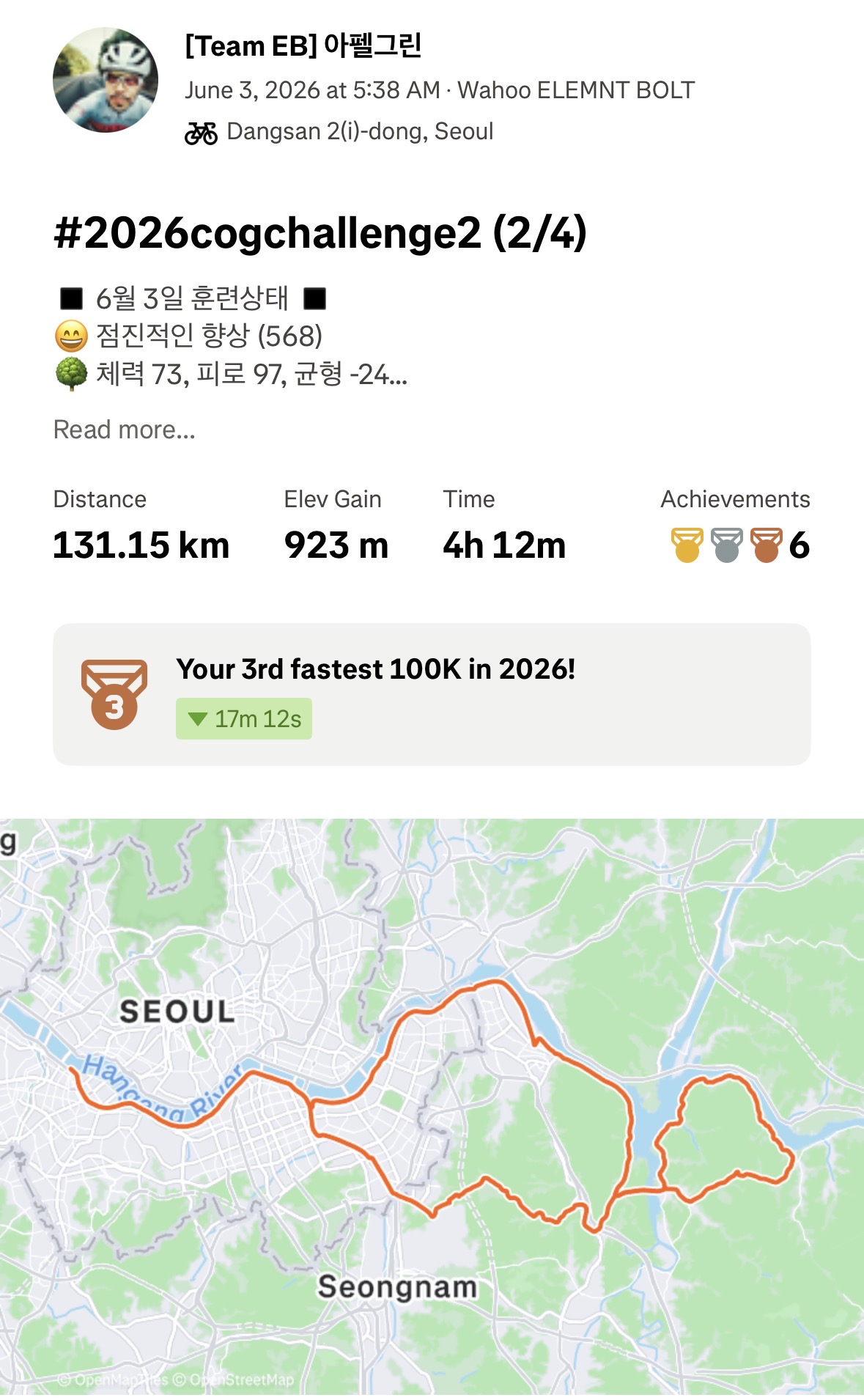Viewport: 864px width, 1400px height.
Task: Open the ride route map
Action: pyautogui.click(x=432, y=1107)
